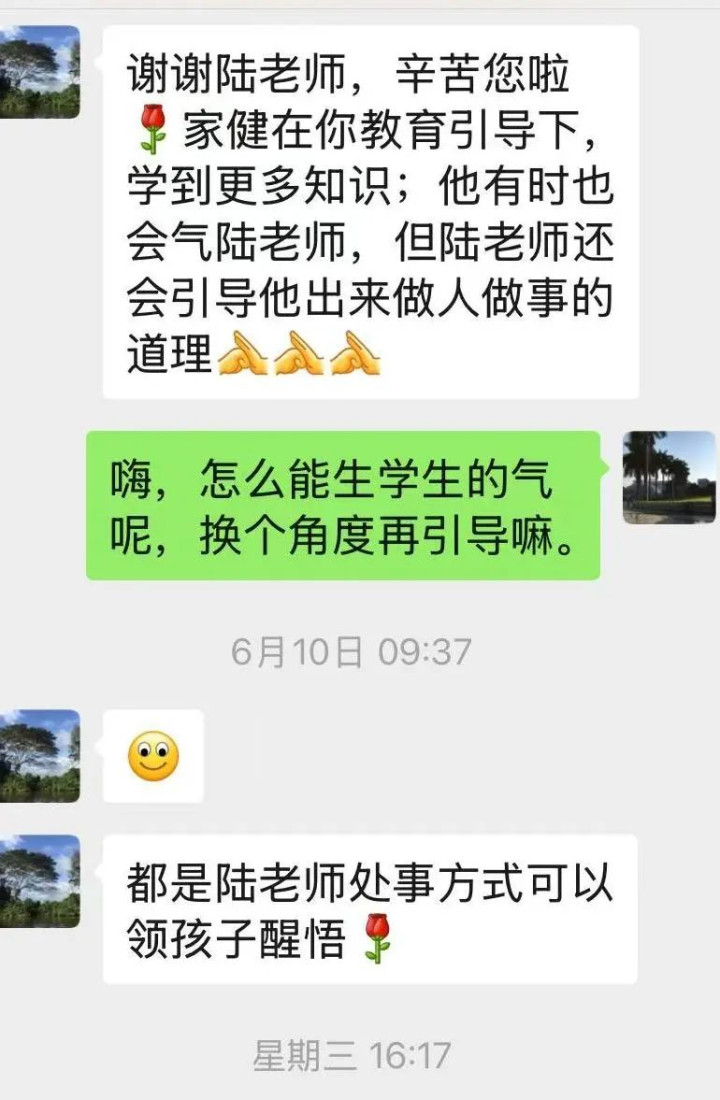The image size is (720, 1100).
Task: Open the avatar beside the '都是陆老师处事方式' message
Action: pos(38,881)
